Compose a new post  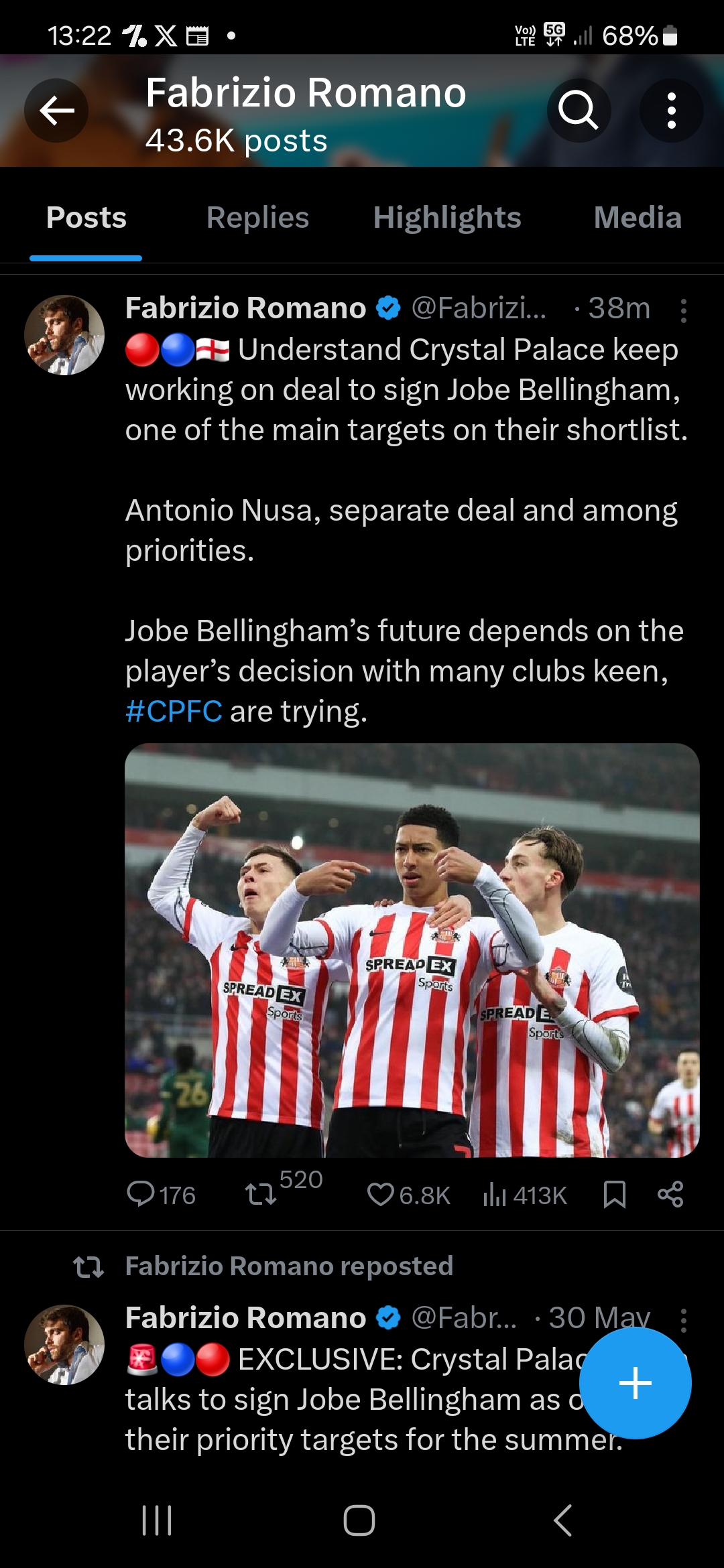[635, 1383]
